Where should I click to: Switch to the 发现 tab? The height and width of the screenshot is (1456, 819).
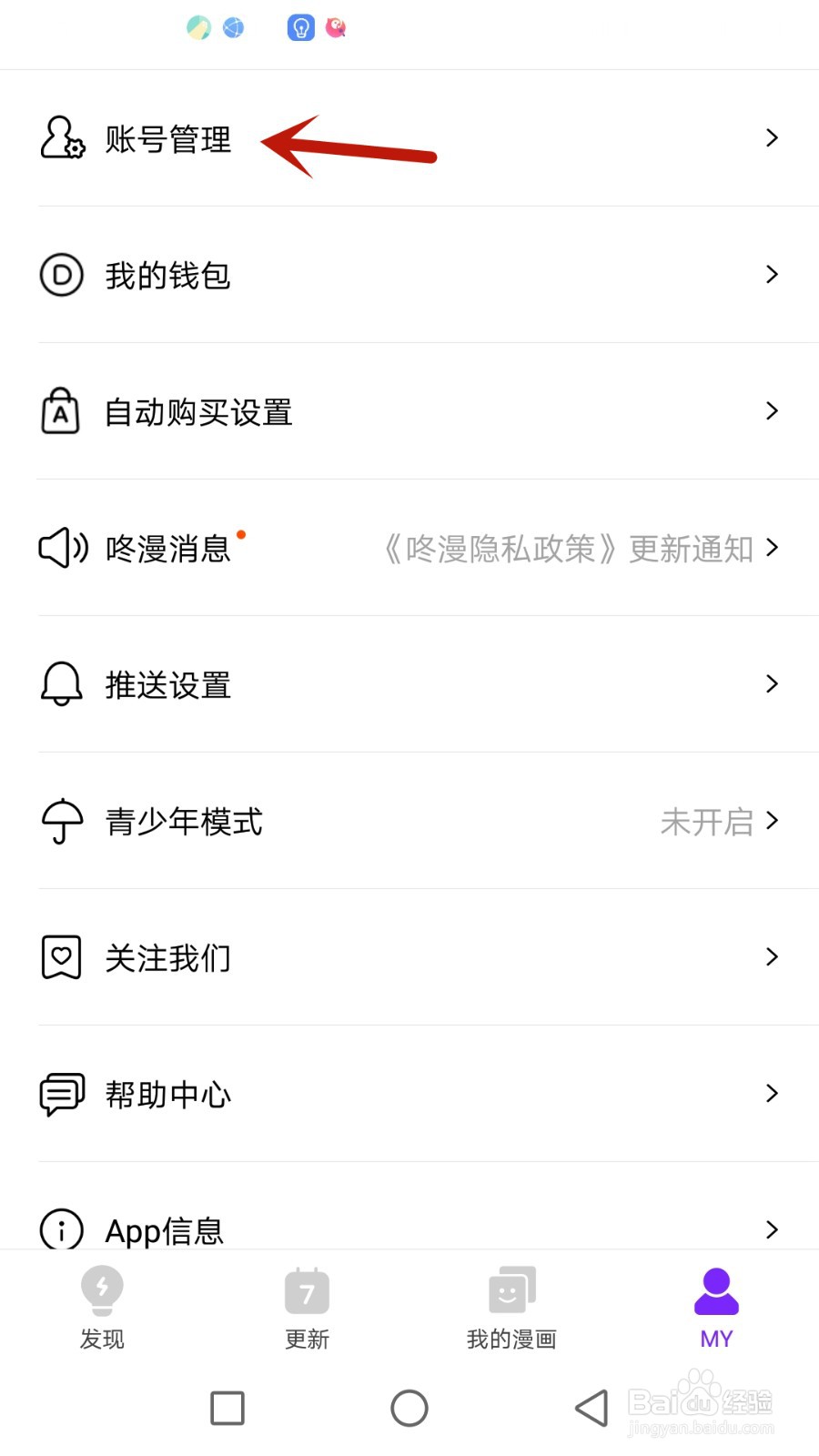click(102, 1307)
